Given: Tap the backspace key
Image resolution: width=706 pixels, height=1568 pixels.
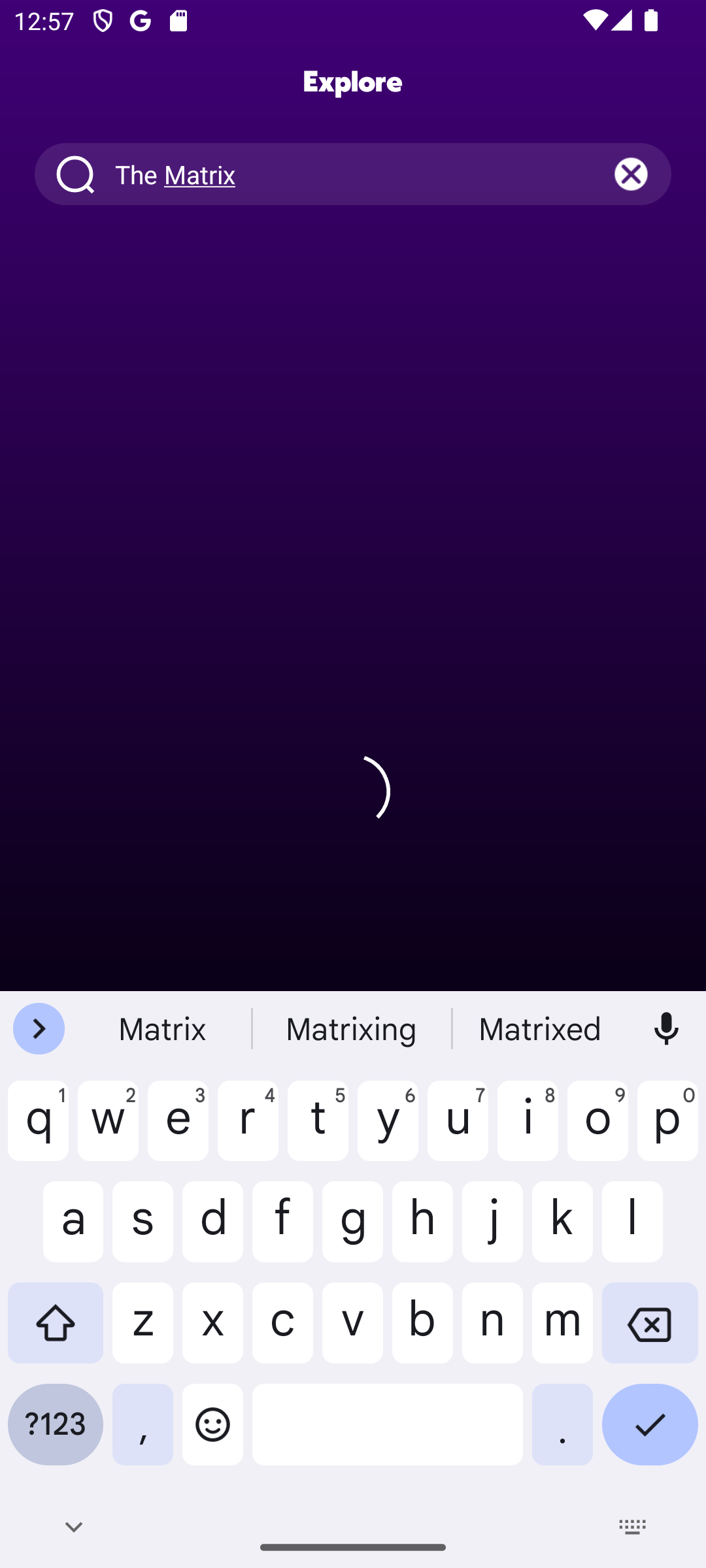Looking at the screenshot, I should [x=649, y=1323].
